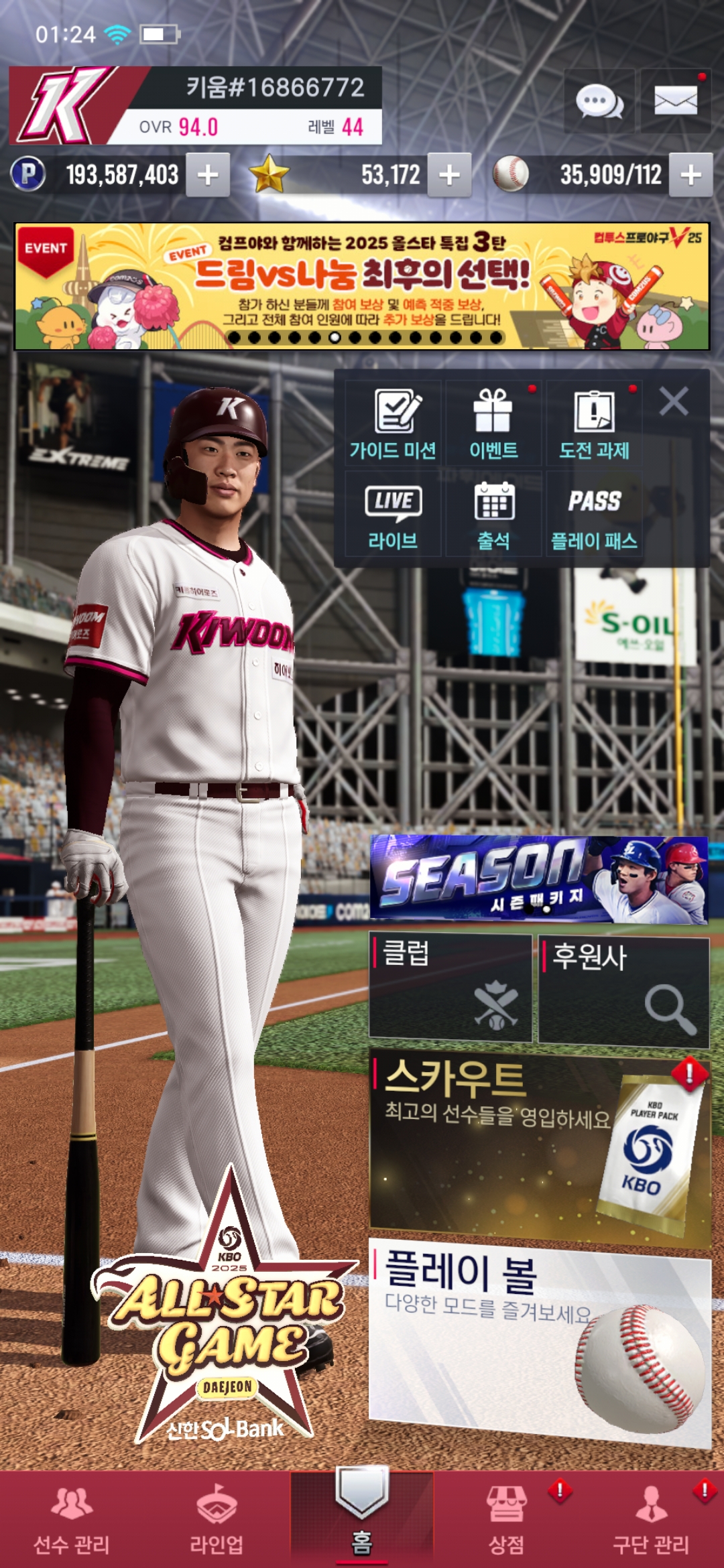
Task: Add points with the plus next to 193,587,403
Action: pyautogui.click(x=208, y=175)
